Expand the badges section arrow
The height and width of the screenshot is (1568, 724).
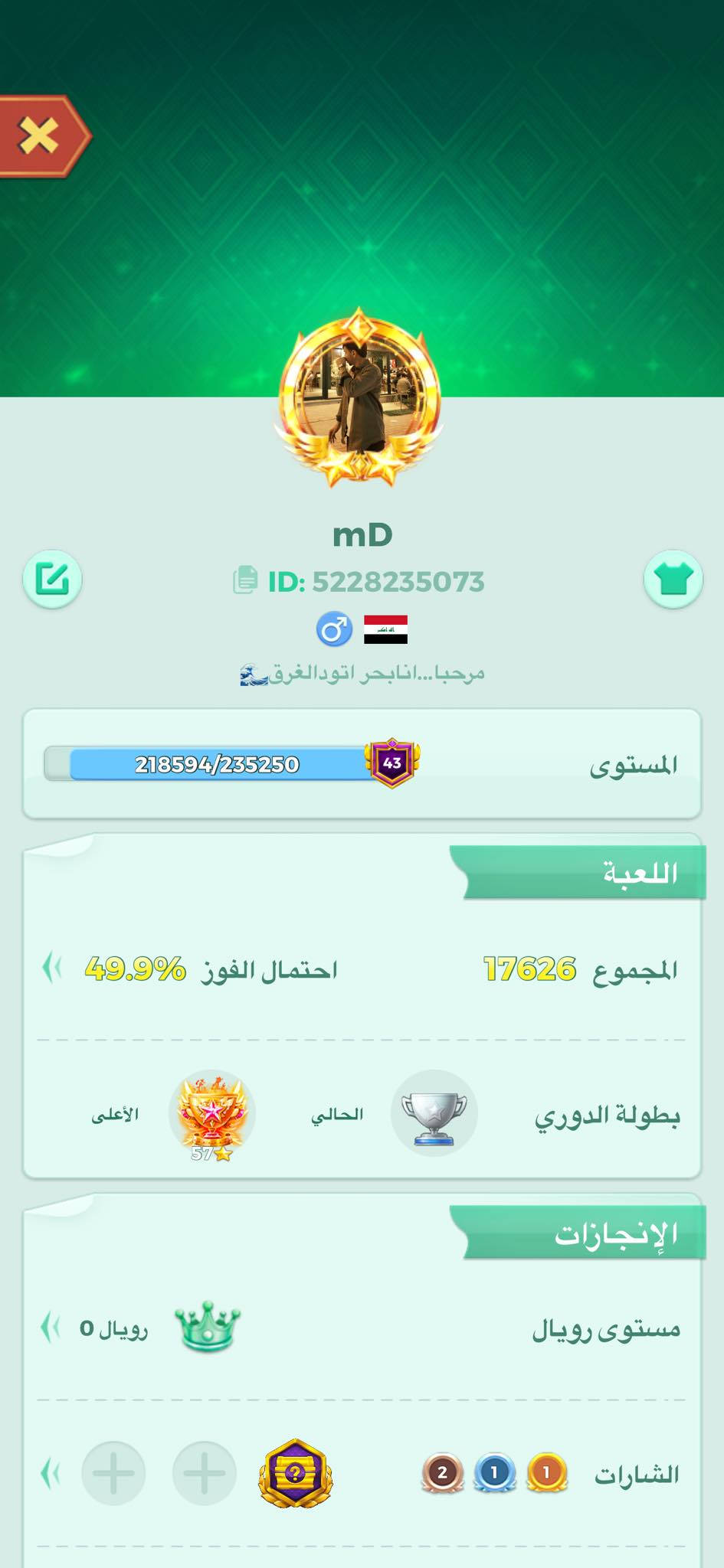point(51,1473)
